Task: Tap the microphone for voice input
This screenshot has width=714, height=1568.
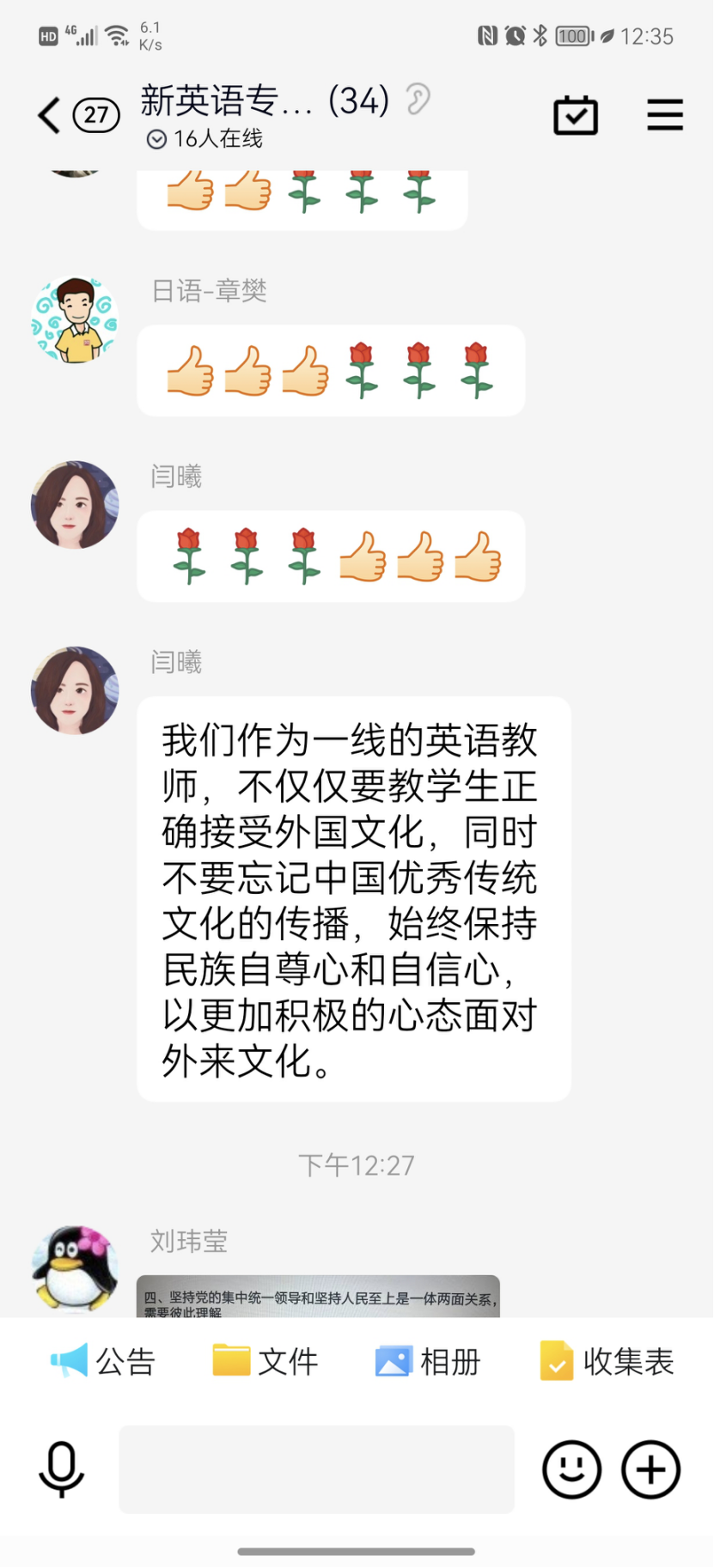Action: click(x=62, y=1469)
